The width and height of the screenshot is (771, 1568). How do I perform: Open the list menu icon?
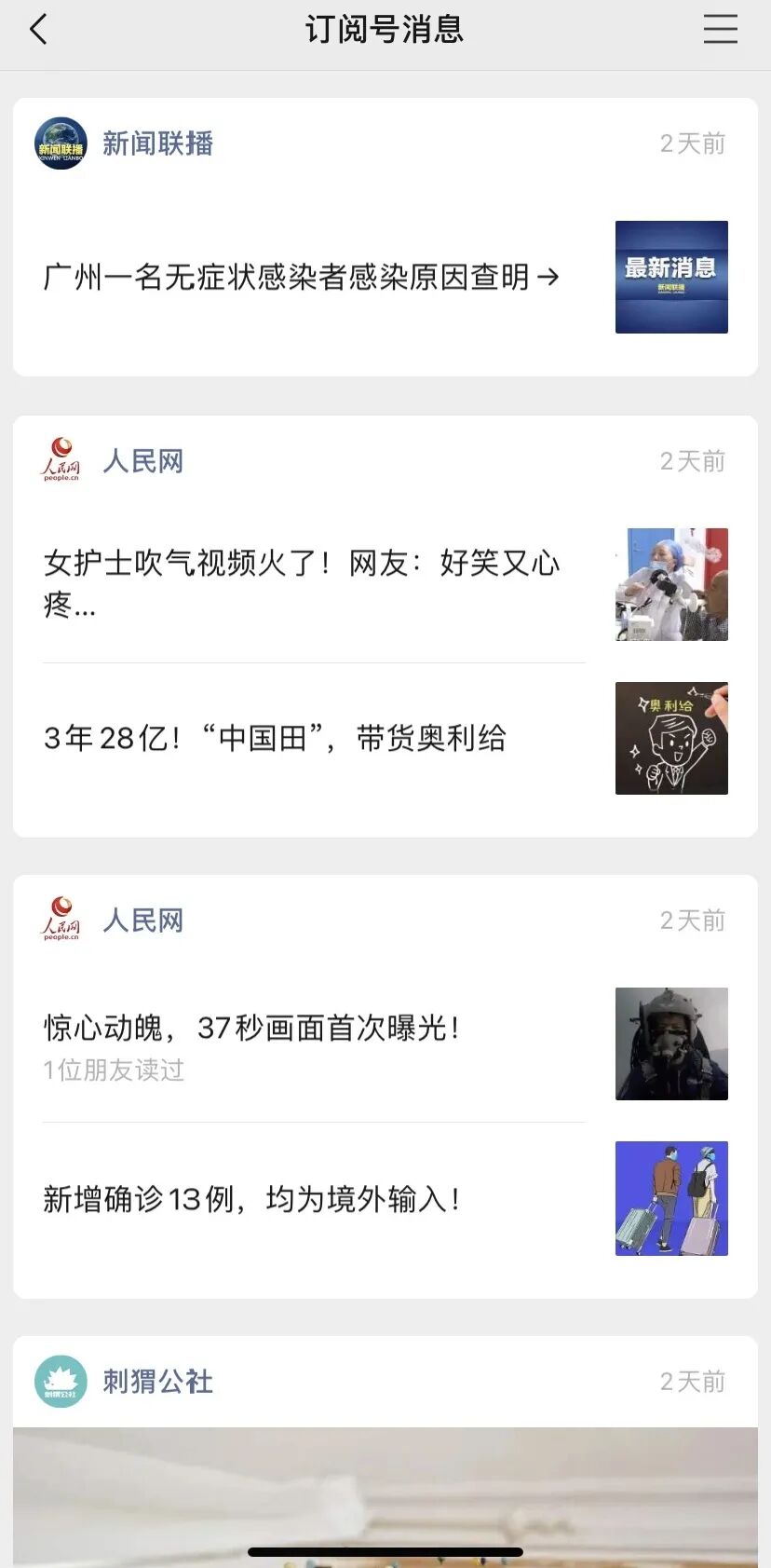tap(720, 29)
